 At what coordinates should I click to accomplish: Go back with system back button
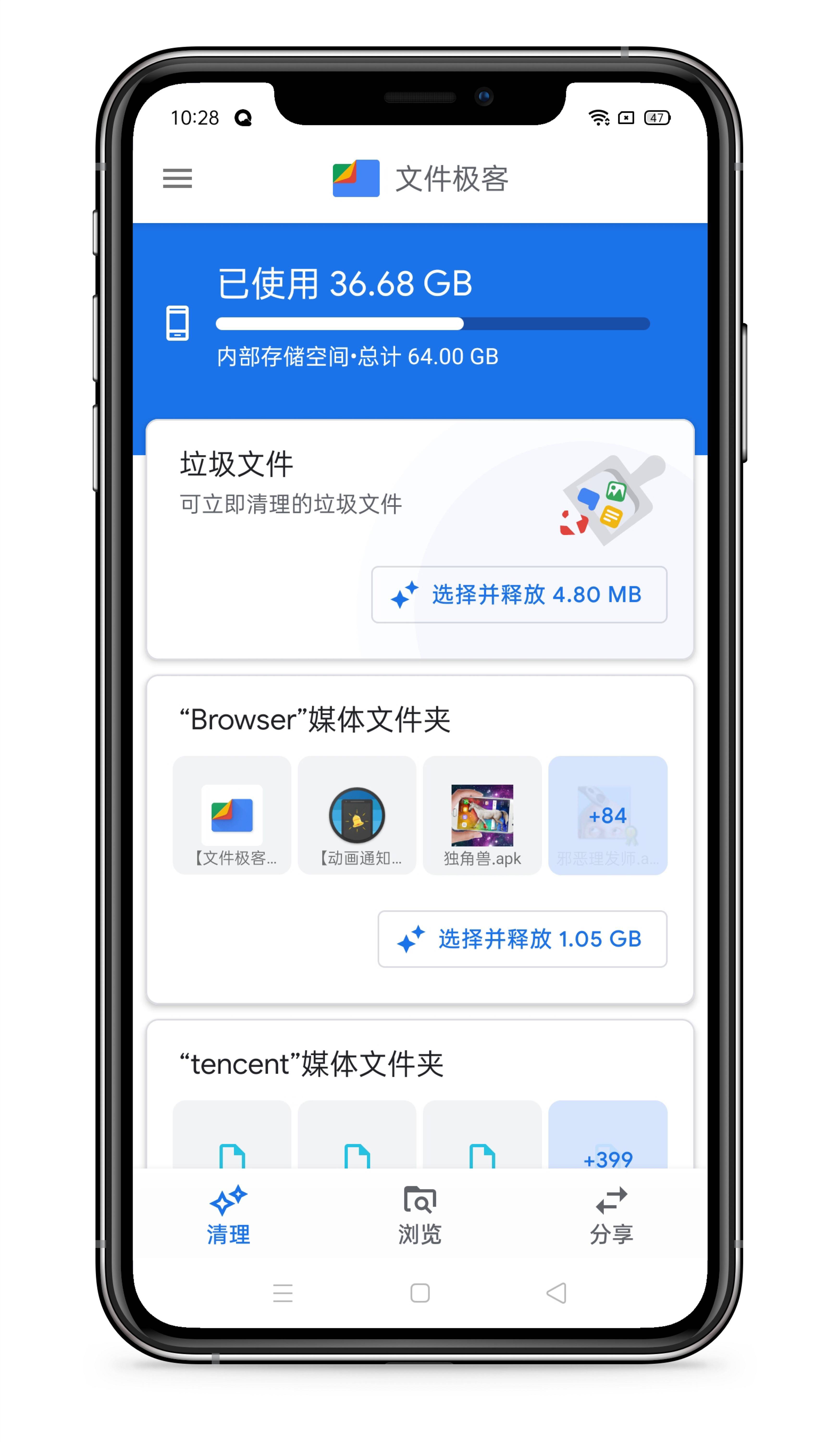tap(556, 1293)
